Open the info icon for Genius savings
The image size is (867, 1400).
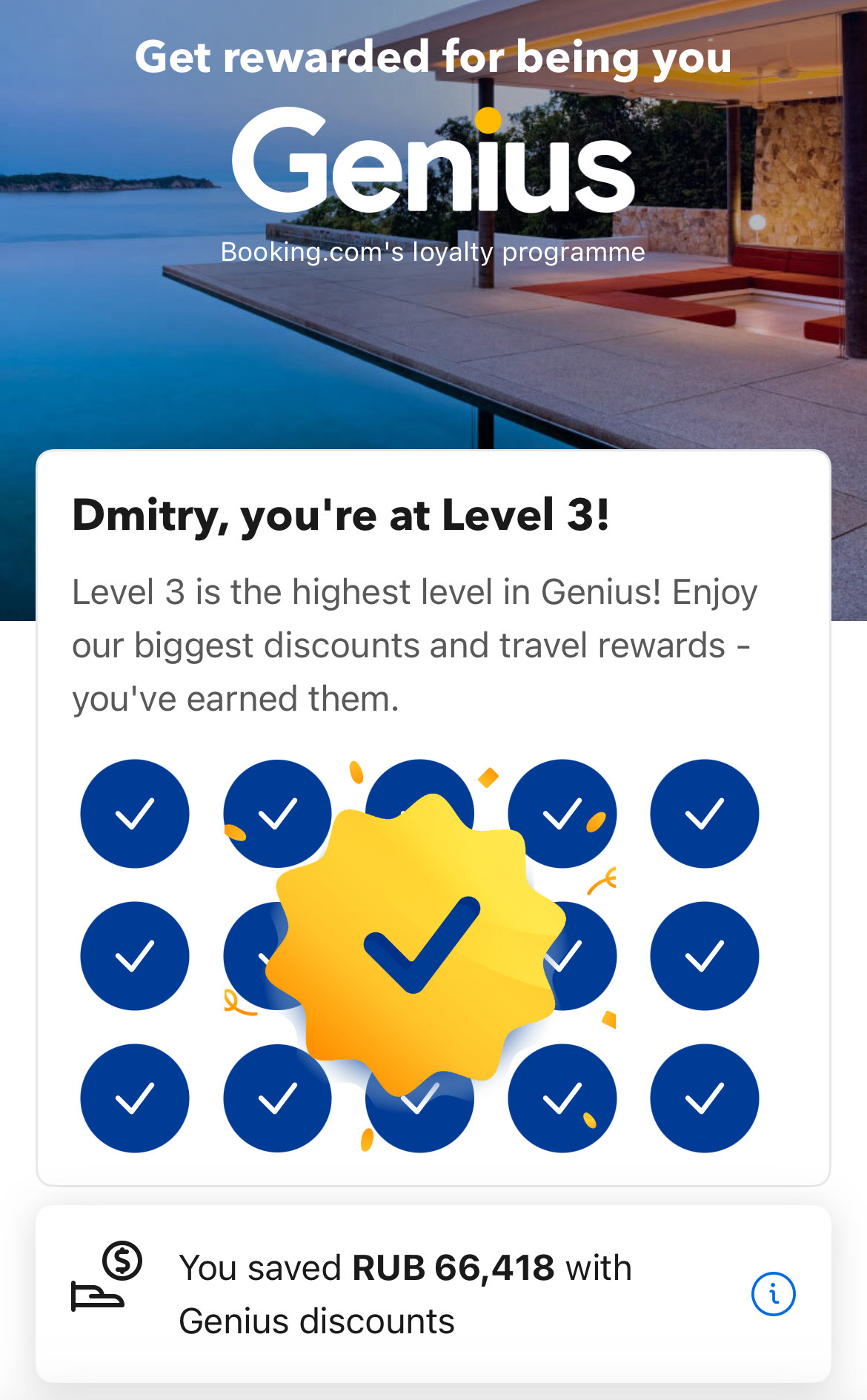coord(773,1294)
